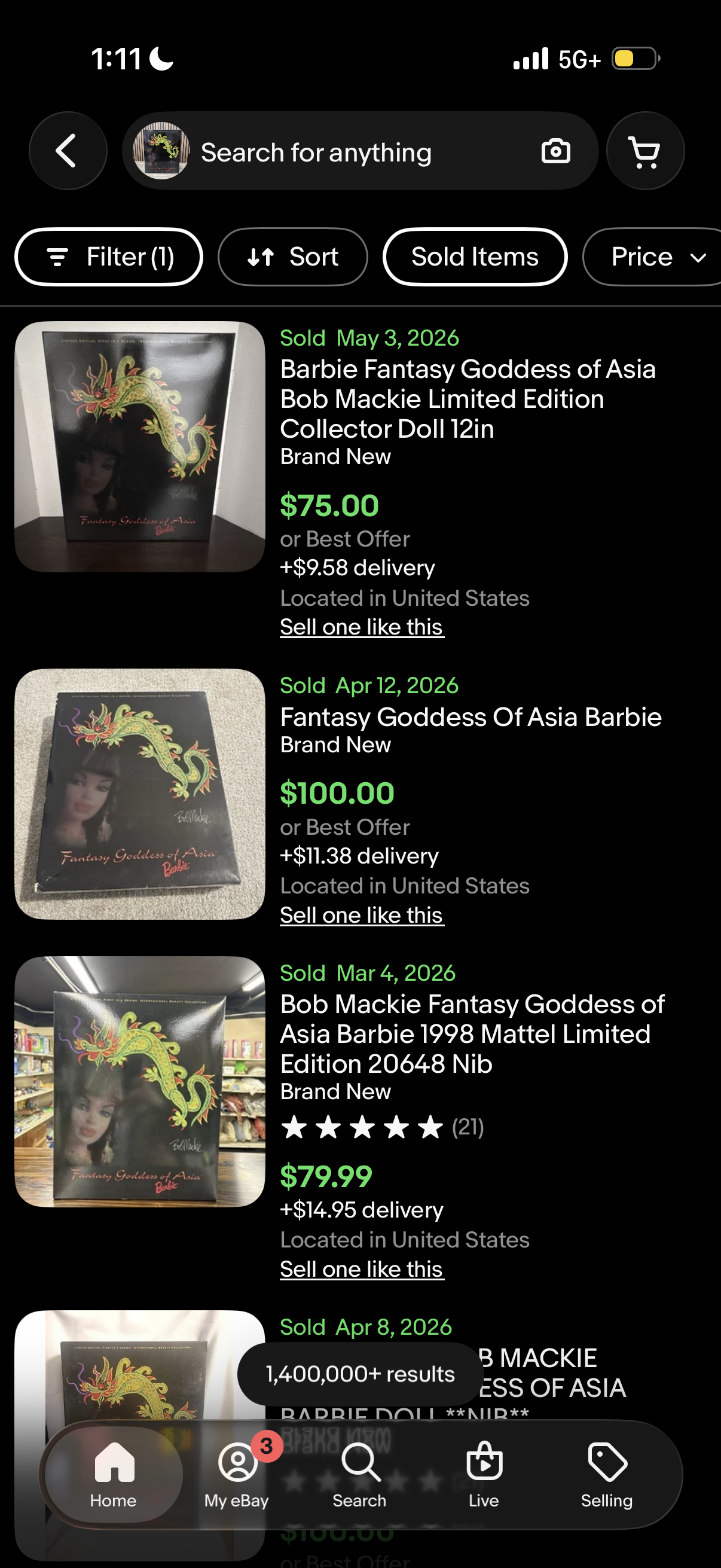Expand the Price dropdown chip
The height and width of the screenshot is (1568, 721).
[x=652, y=257]
